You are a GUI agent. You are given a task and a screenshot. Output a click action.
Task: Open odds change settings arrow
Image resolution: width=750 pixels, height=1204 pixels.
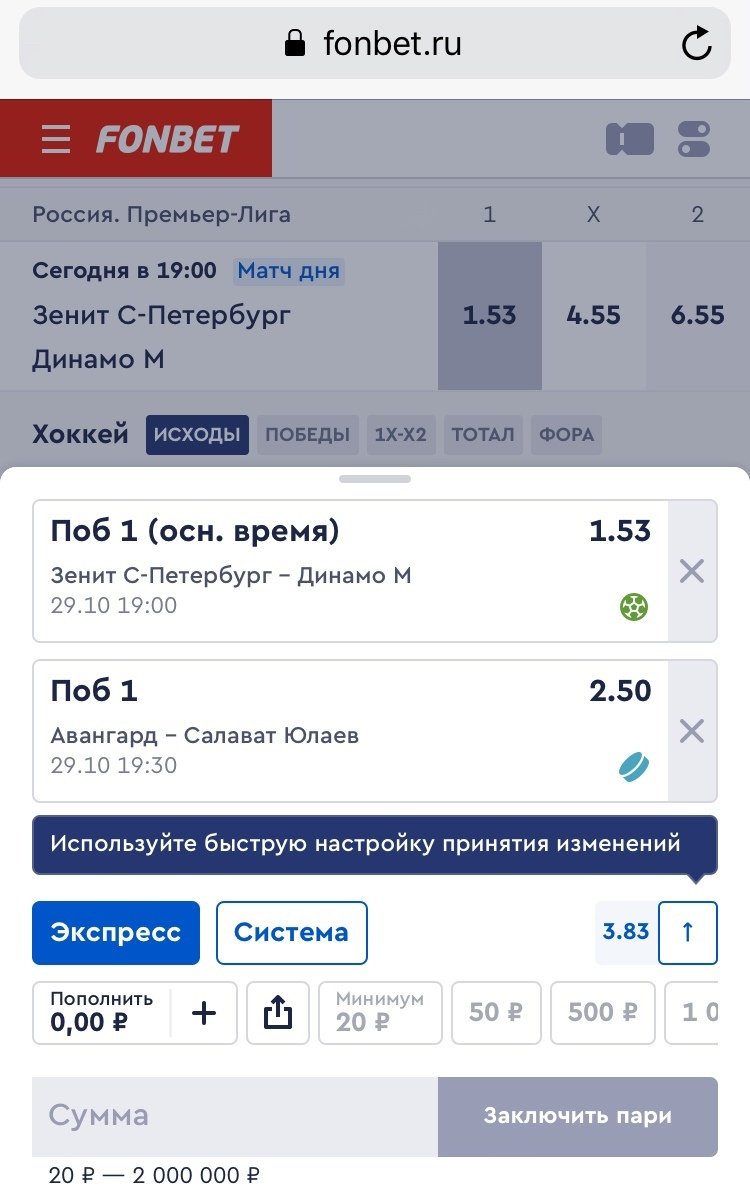(687, 932)
